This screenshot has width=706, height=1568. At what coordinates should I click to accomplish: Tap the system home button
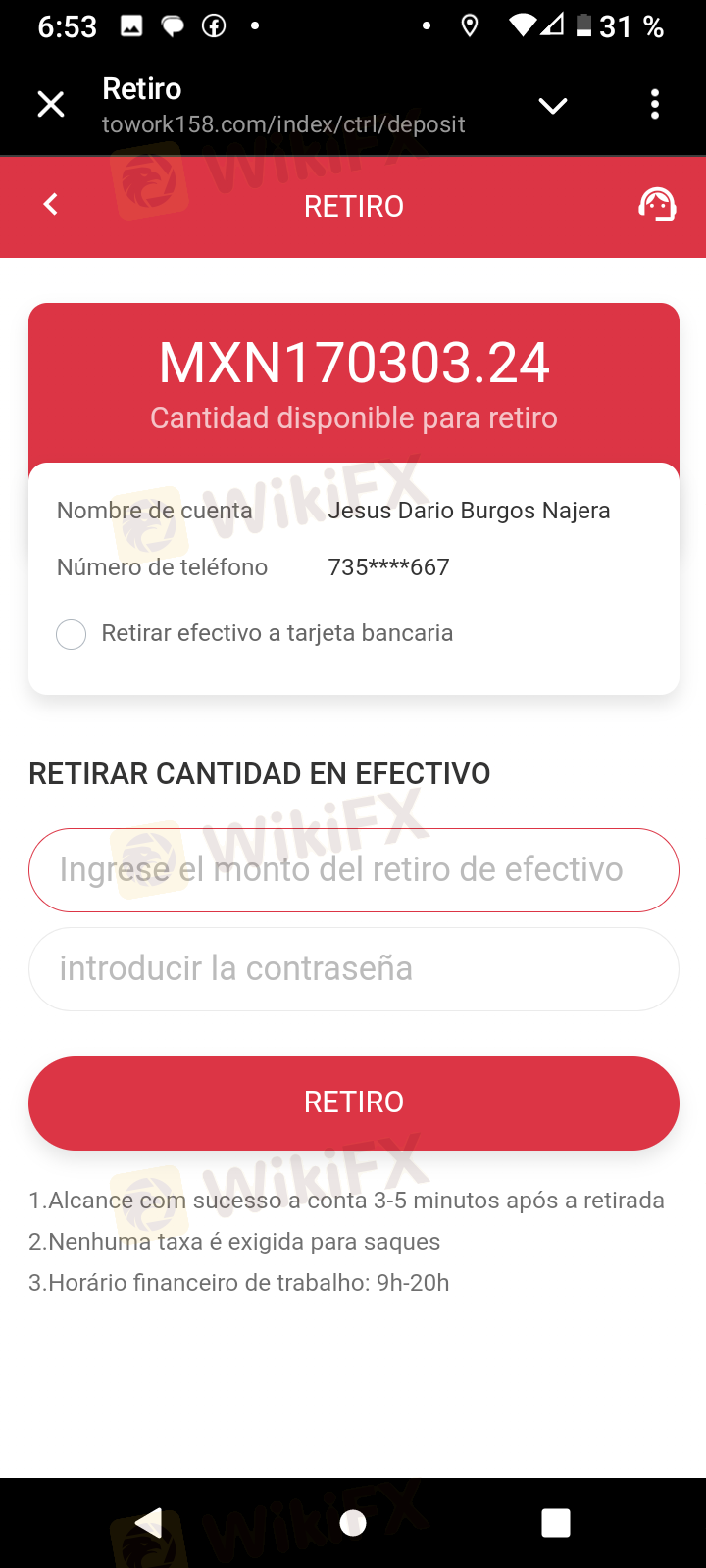(353, 1522)
